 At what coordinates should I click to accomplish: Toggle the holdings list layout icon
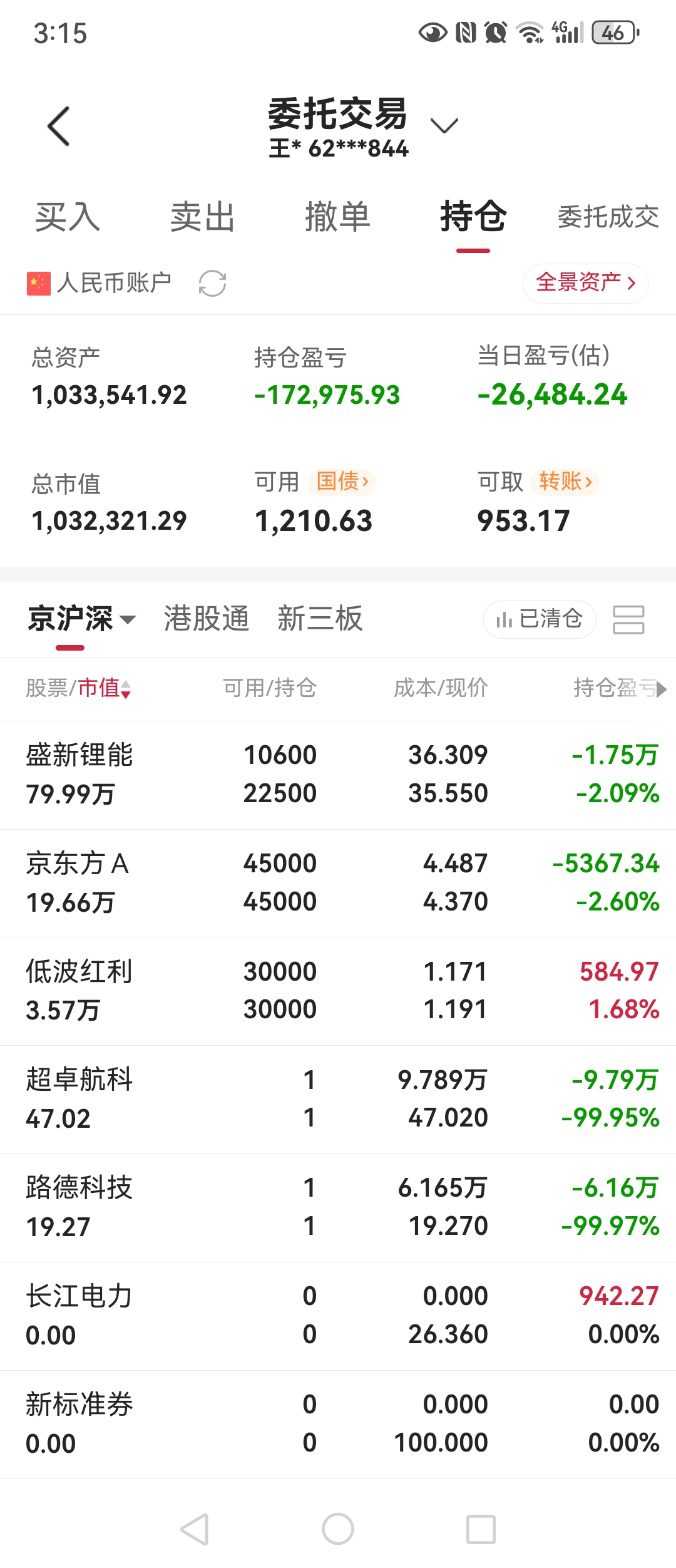click(628, 619)
